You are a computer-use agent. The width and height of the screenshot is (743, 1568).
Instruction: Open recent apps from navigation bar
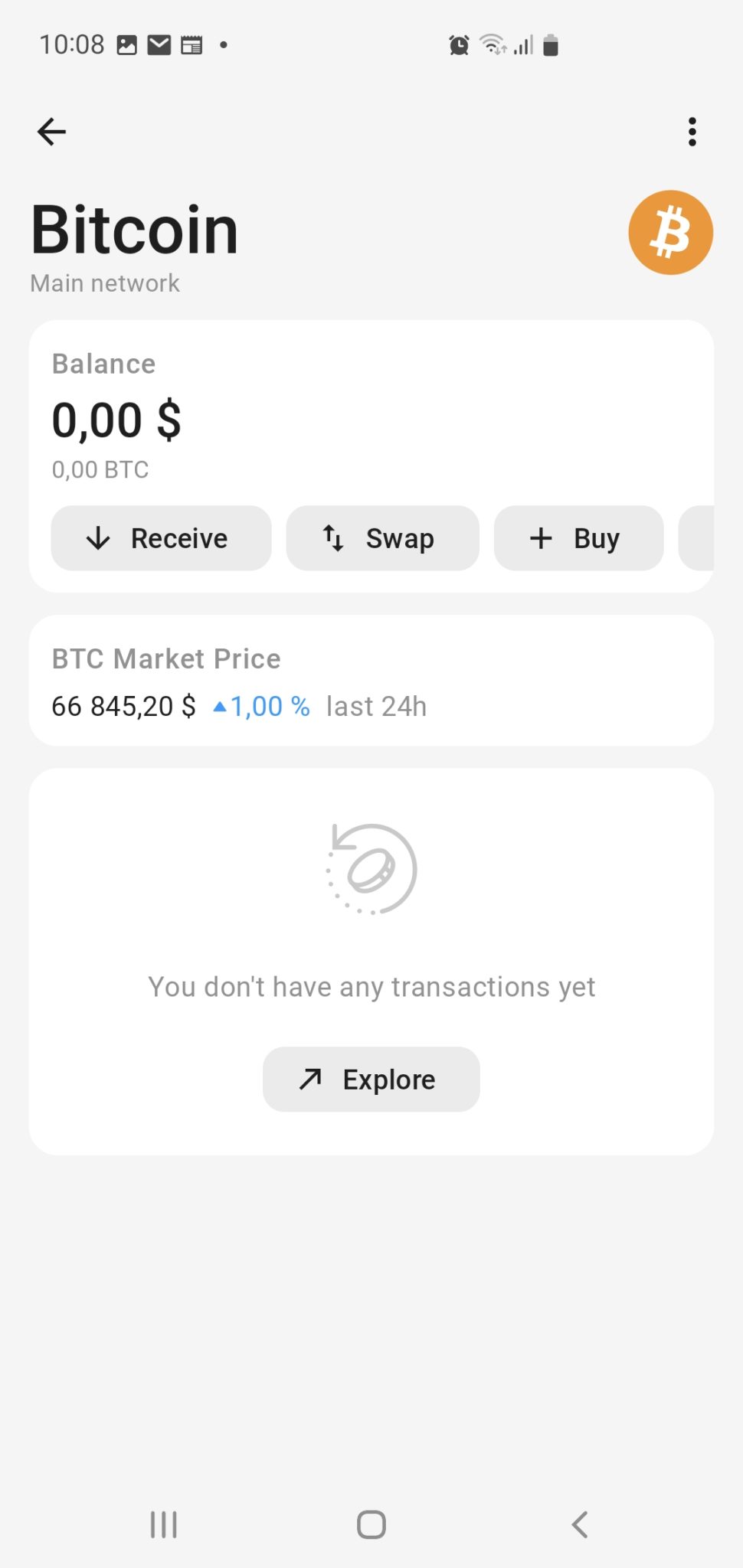(164, 1524)
